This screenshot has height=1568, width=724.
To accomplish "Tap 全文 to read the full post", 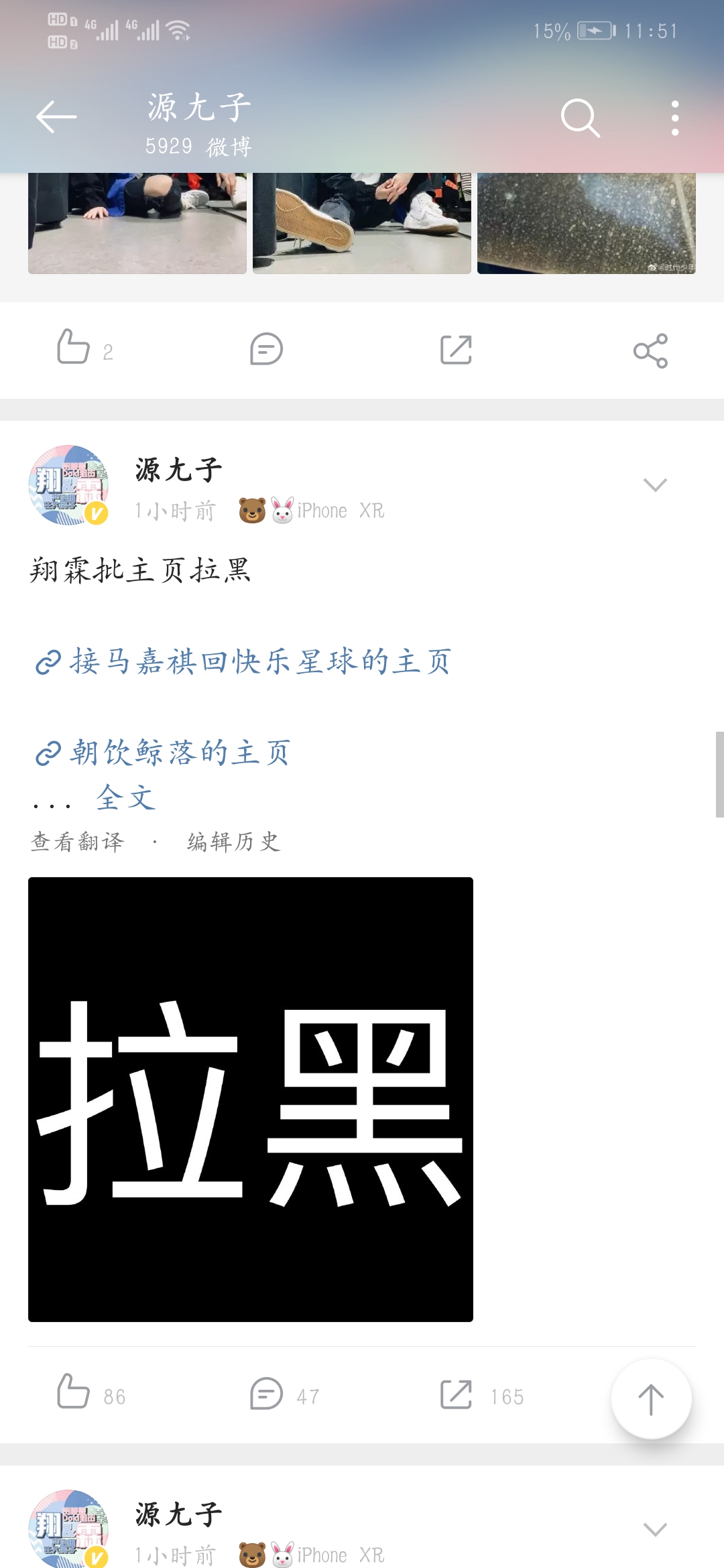I will [126, 798].
